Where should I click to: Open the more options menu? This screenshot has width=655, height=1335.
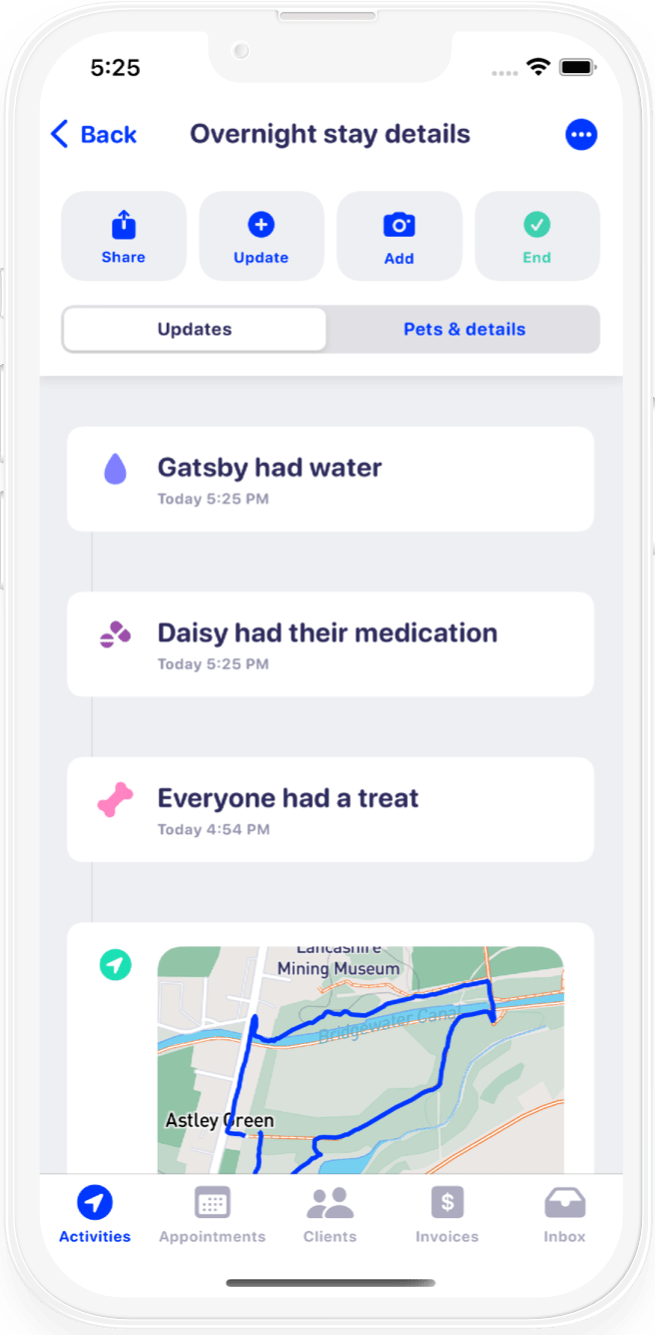[581, 134]
